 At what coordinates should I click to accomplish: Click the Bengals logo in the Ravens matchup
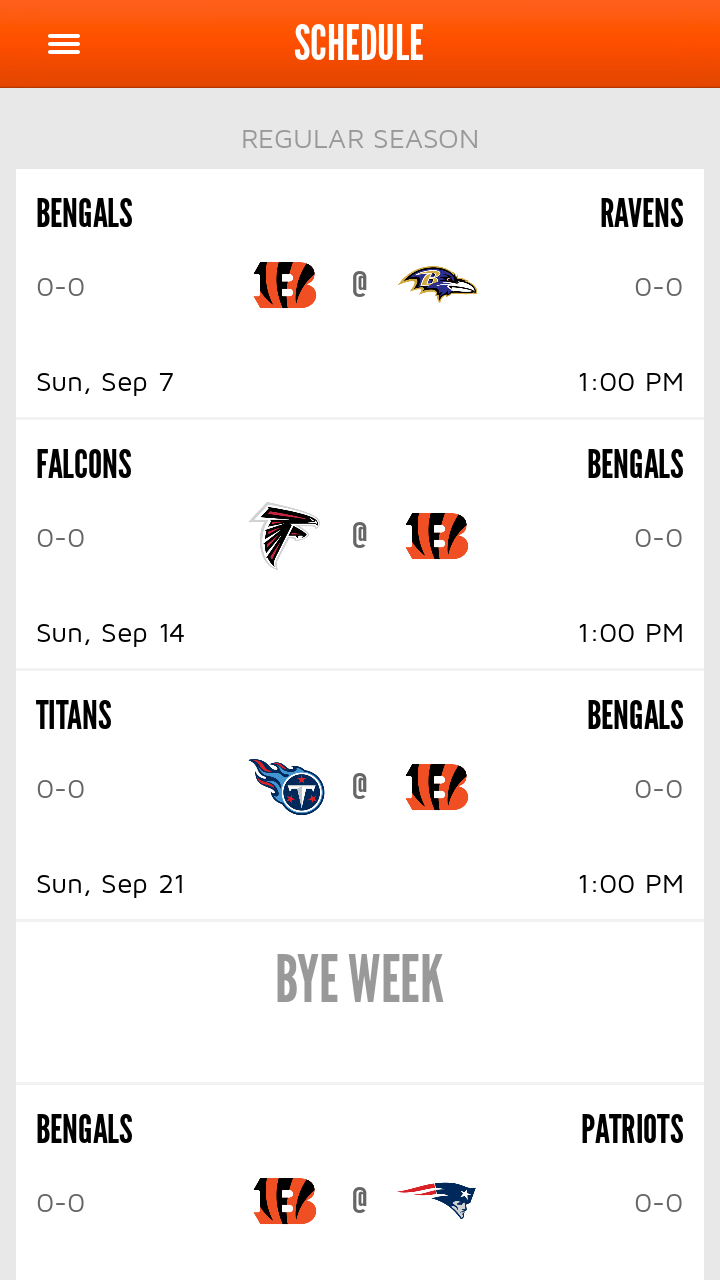tap(285, 283)
